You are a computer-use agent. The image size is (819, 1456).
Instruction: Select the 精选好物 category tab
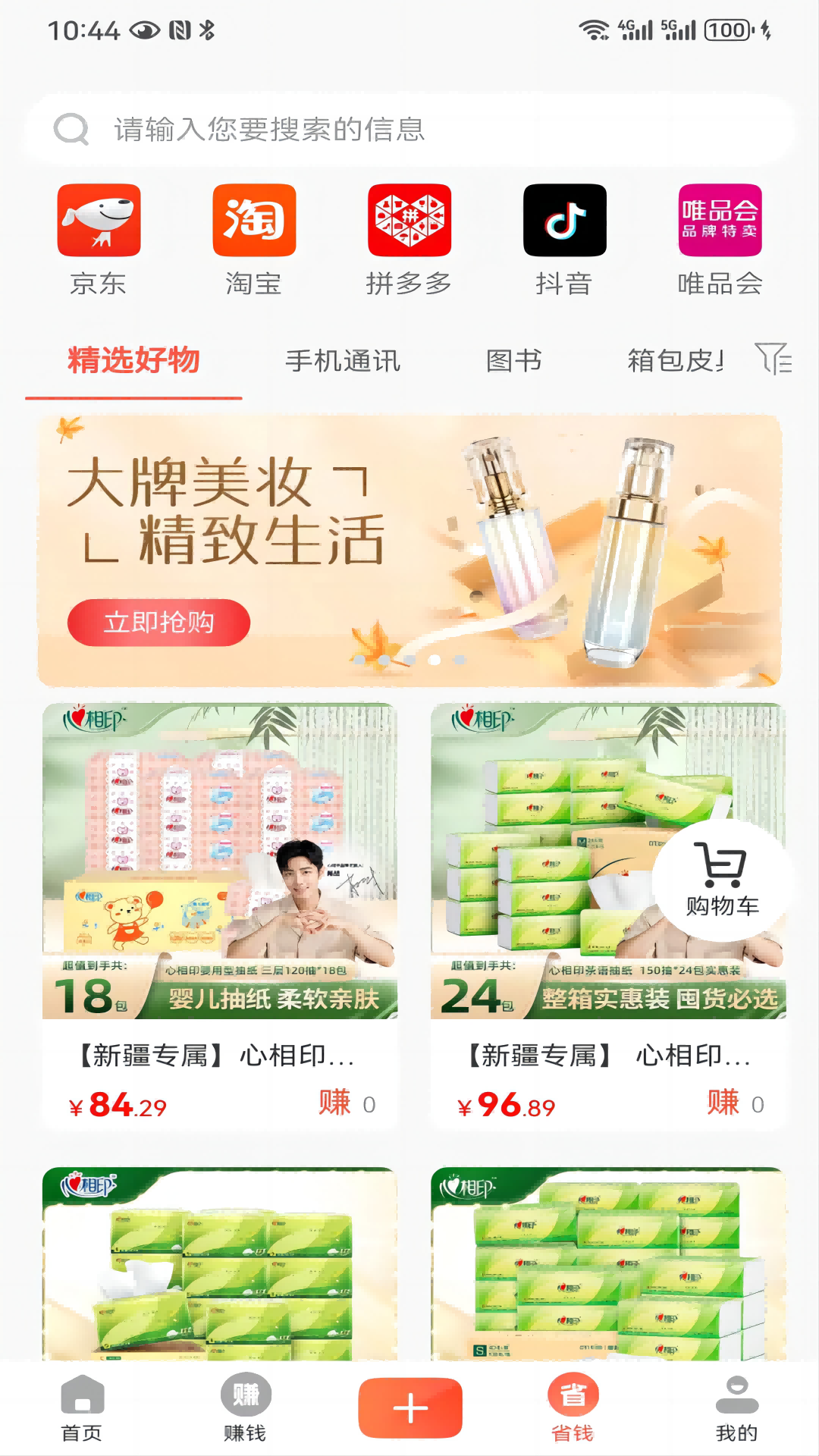click(x=133, y=361)
